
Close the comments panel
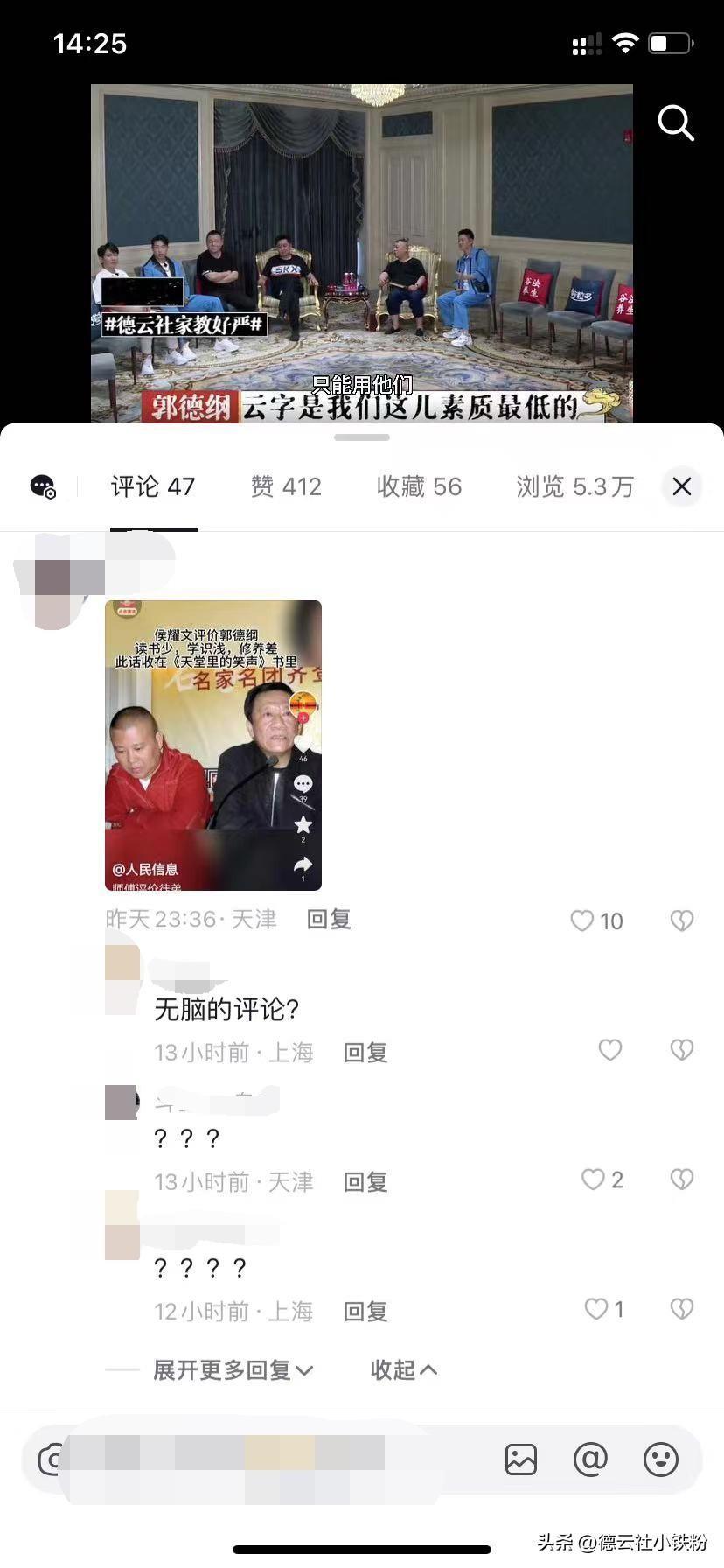click(x=682, y=486)
